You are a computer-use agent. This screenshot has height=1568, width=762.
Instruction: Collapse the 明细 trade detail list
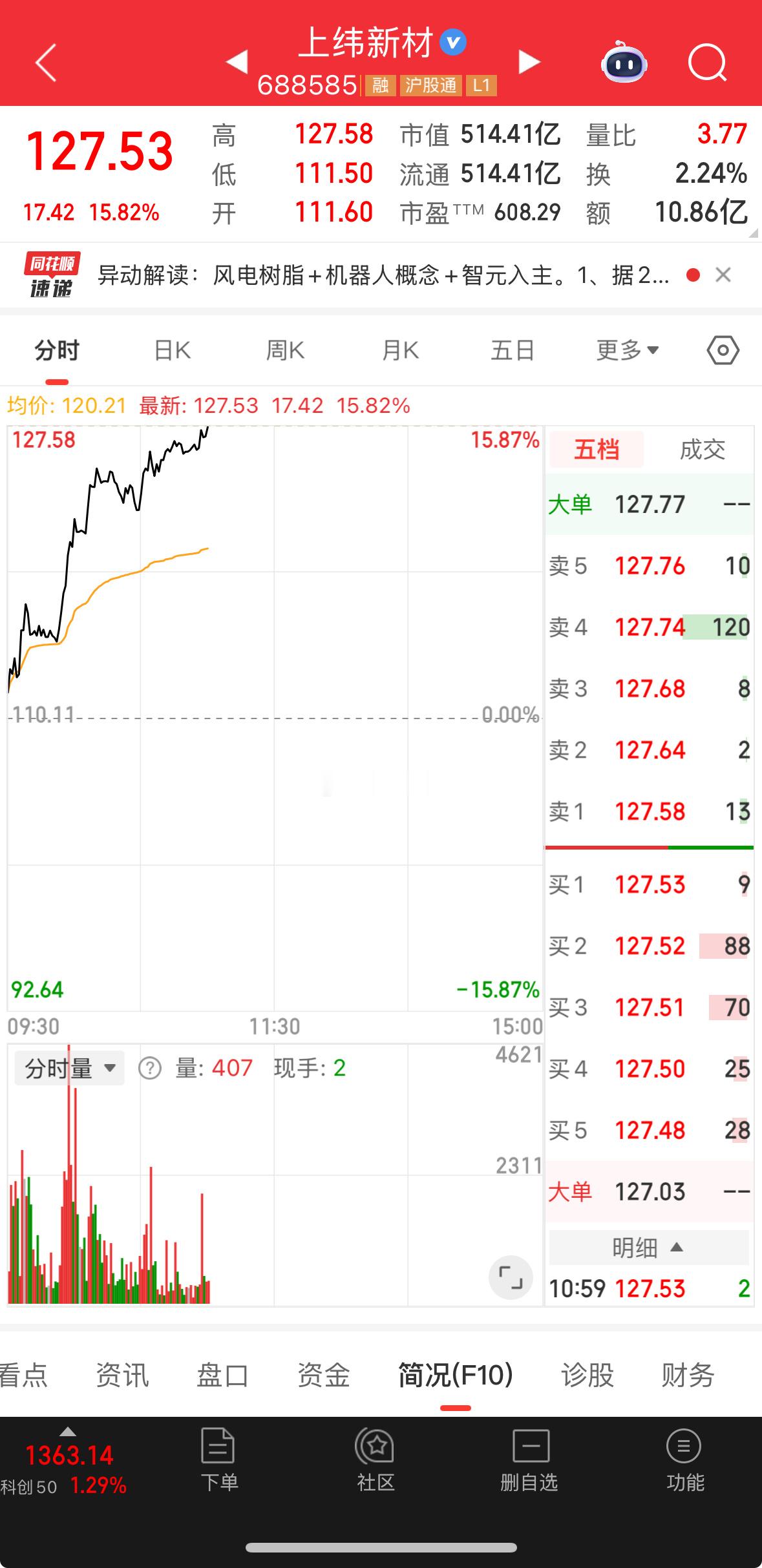point(650,1248)
